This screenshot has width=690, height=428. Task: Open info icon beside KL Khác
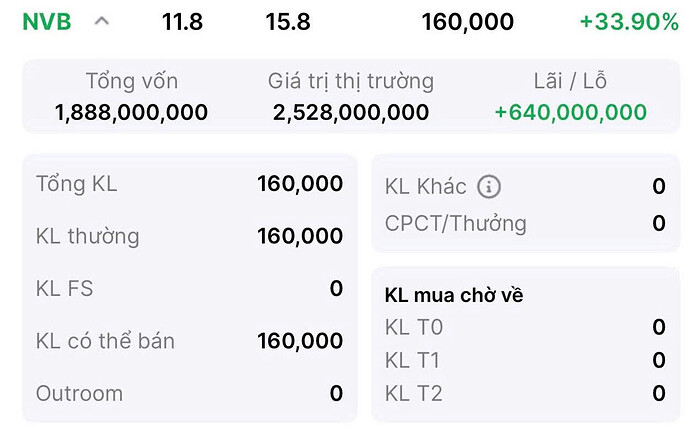click(488, 186)
